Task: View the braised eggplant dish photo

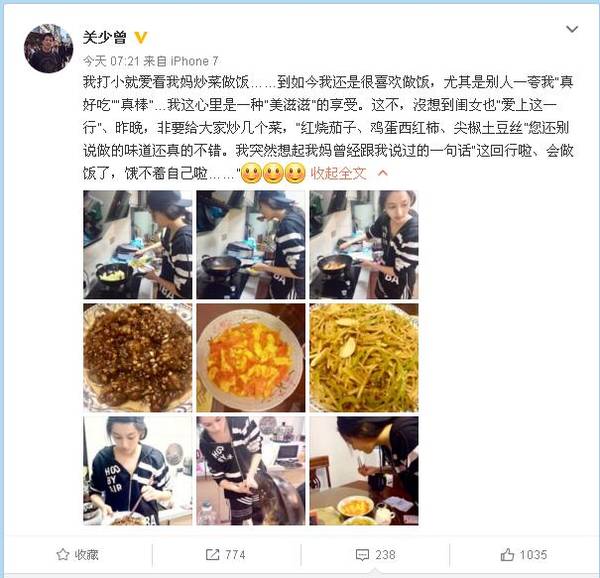Action: [x=137, y=357]
